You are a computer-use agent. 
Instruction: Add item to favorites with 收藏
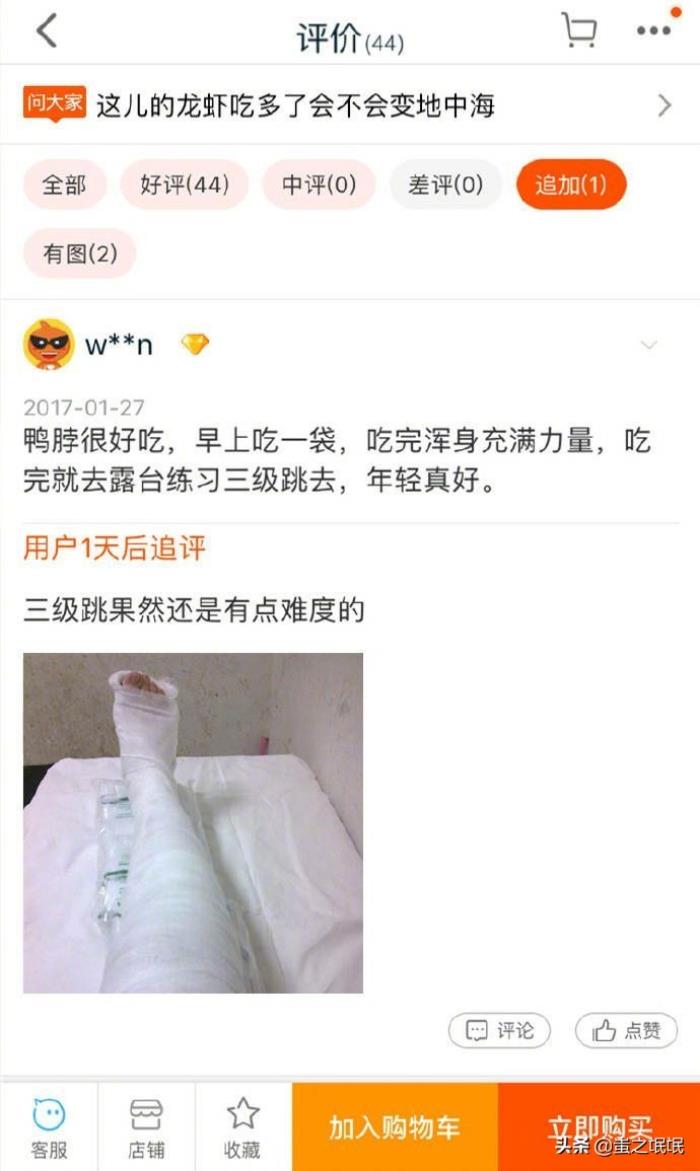pyautogui.click(x=243, y=1128)
